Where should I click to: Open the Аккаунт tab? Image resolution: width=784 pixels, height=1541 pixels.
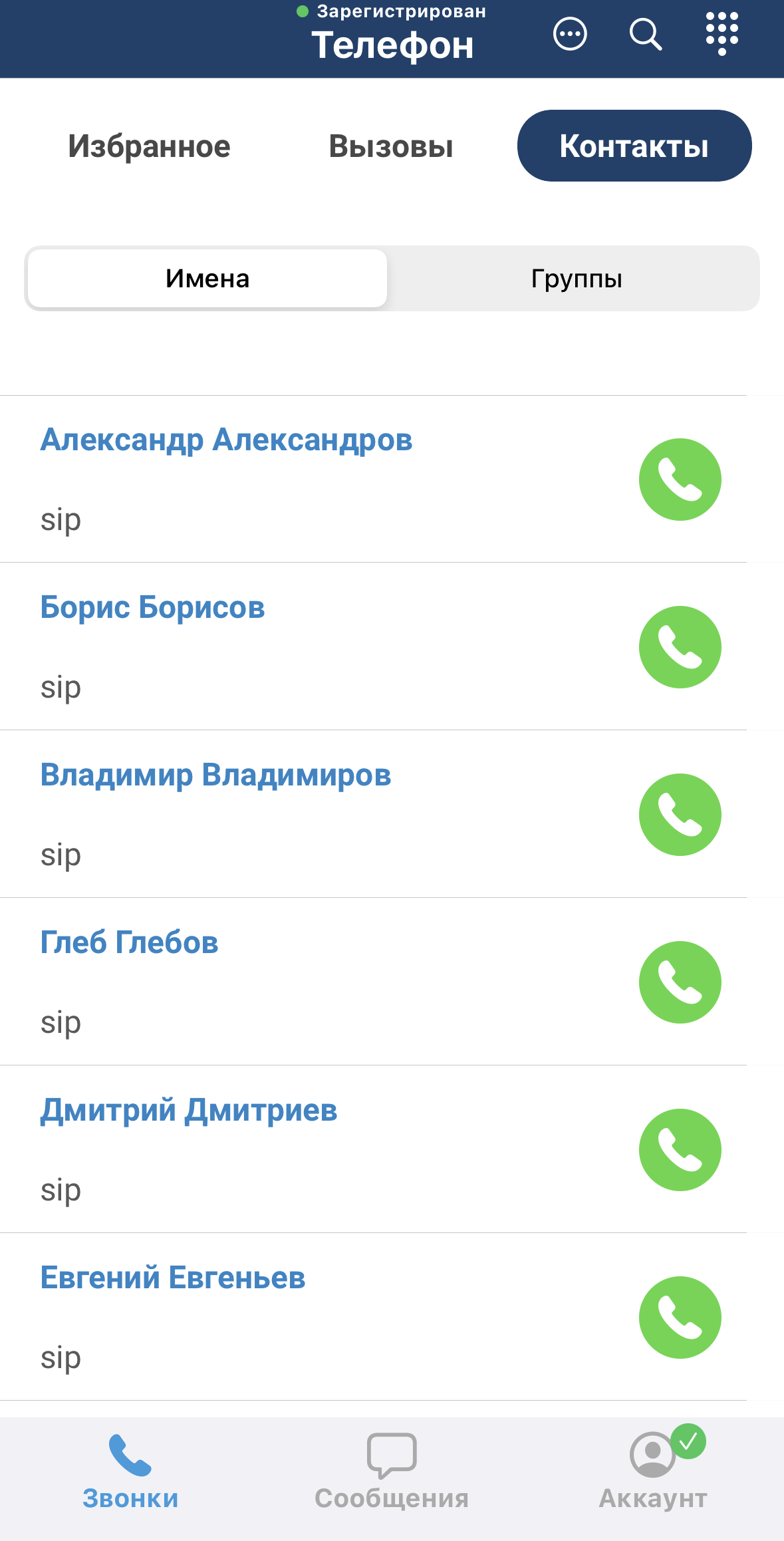[653, 1471]
